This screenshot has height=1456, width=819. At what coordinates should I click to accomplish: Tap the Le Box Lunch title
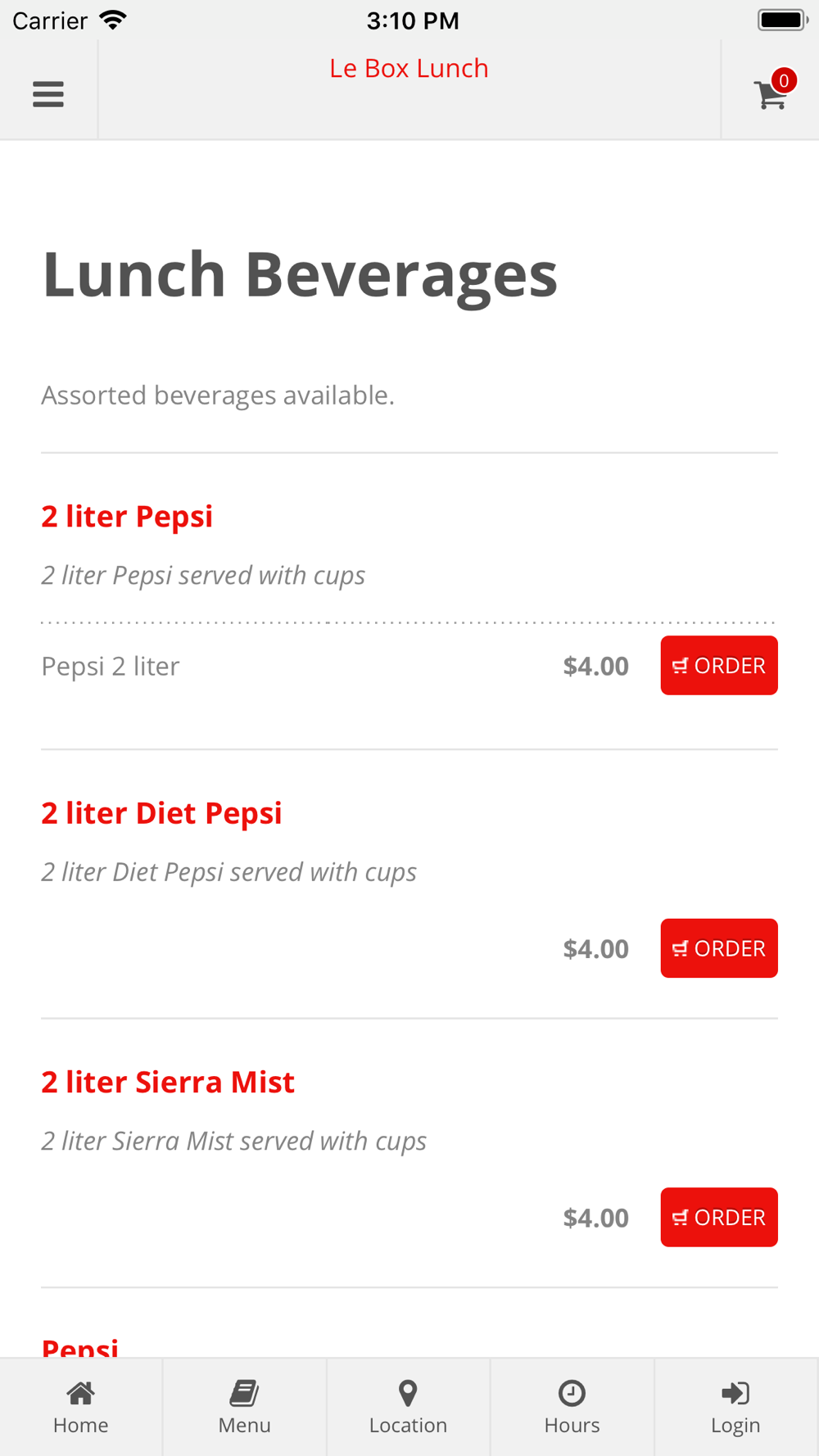click(409, 68)
